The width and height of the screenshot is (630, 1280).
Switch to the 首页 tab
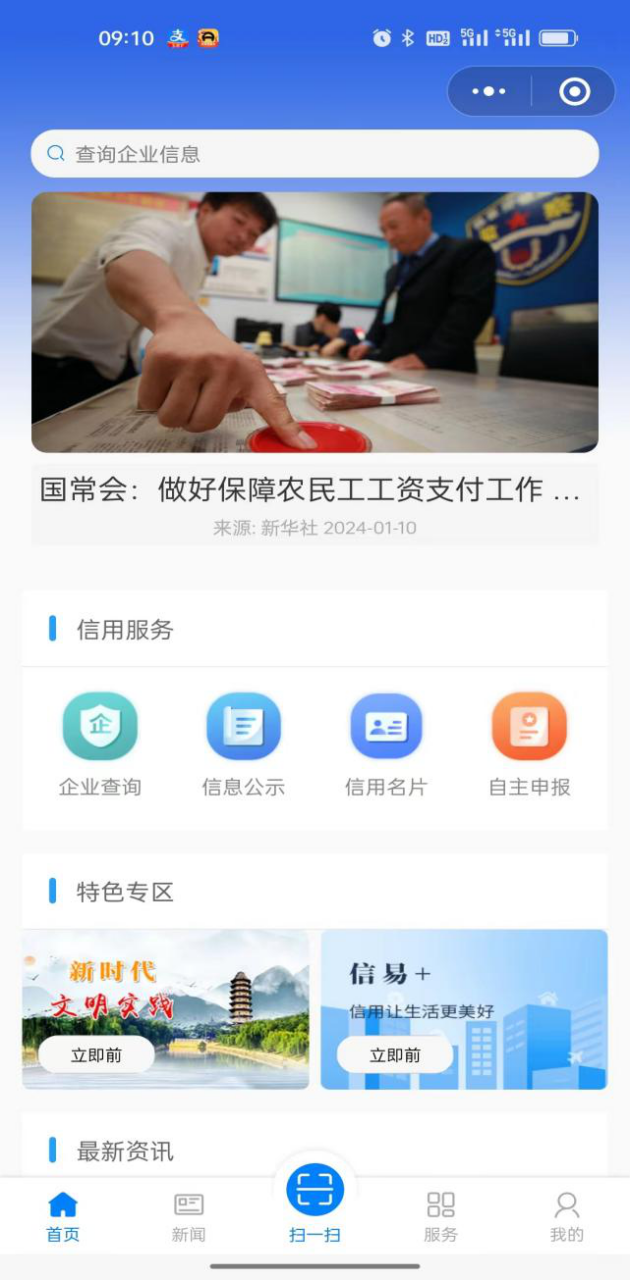(x=63, y=1216)
